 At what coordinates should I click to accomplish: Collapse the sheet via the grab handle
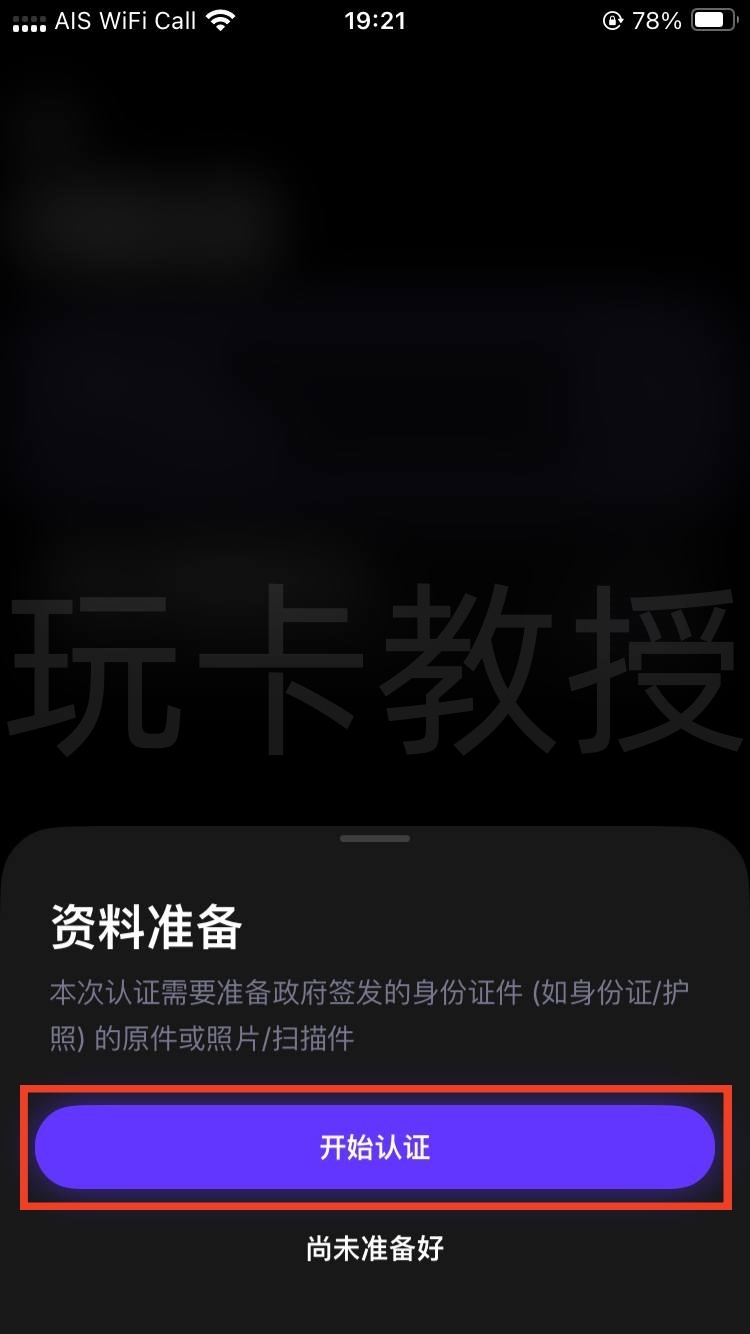point(374,838)
